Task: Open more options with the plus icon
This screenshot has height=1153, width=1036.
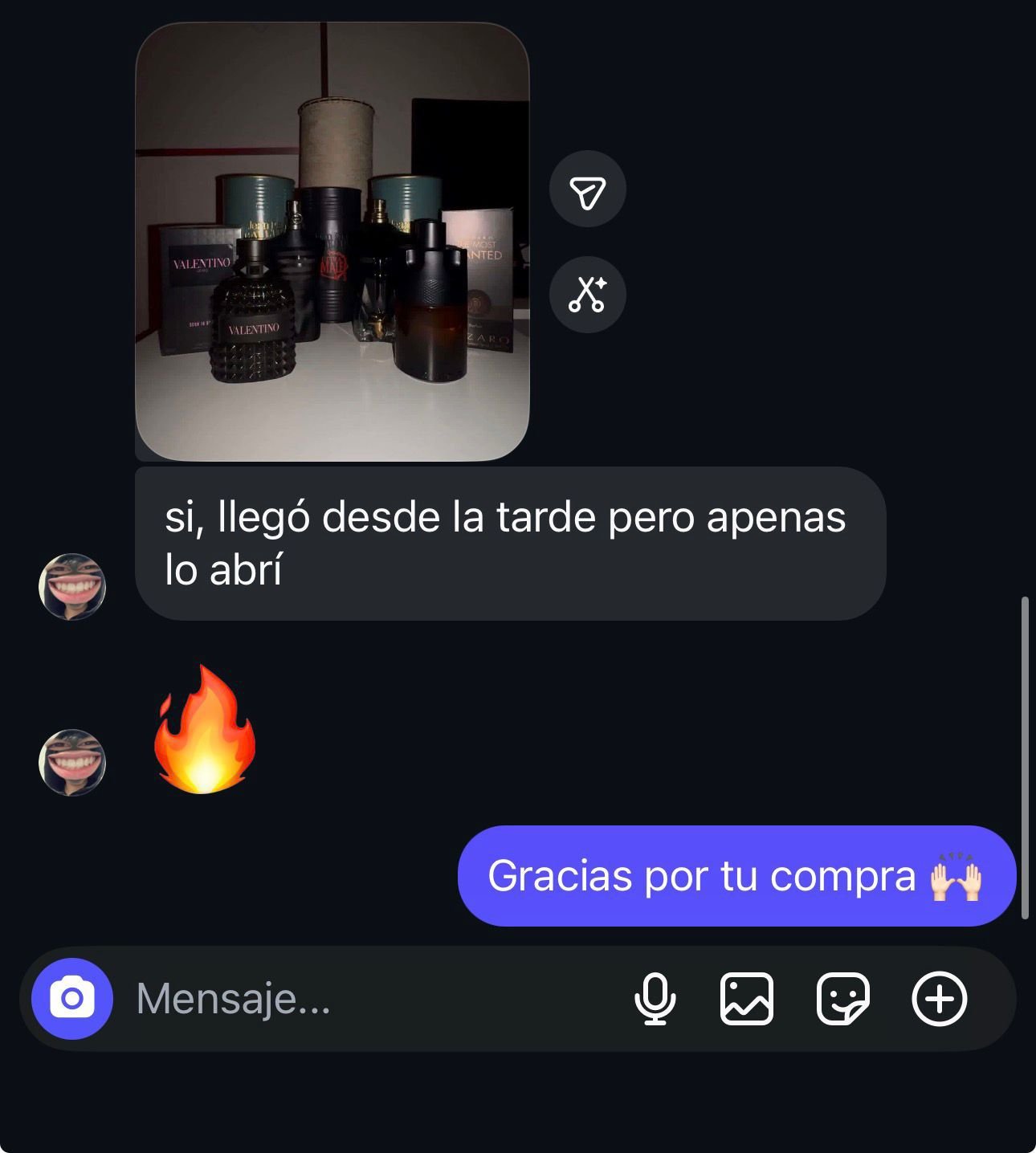Action: [x=939, y=999]
